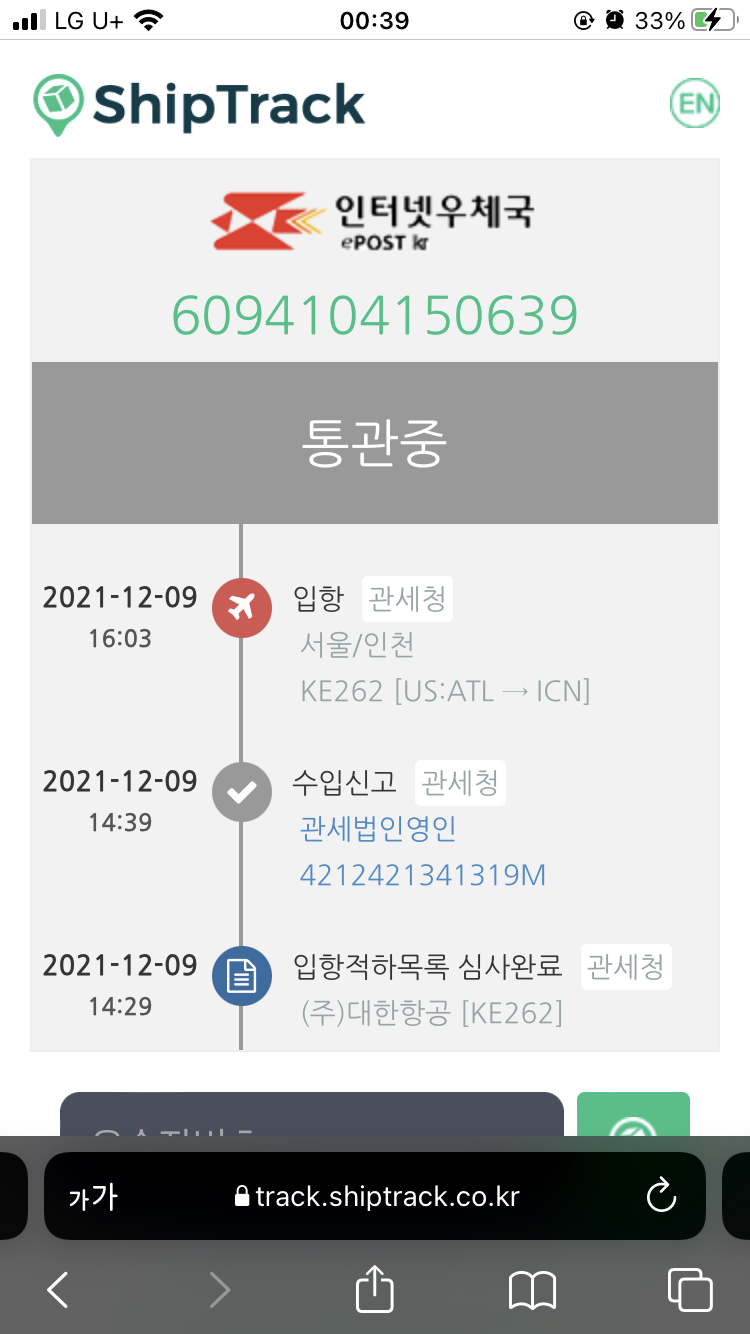Reload the ShipTrack page
The height and width of the screenshot is (1334, 750).
(661, 1196)
